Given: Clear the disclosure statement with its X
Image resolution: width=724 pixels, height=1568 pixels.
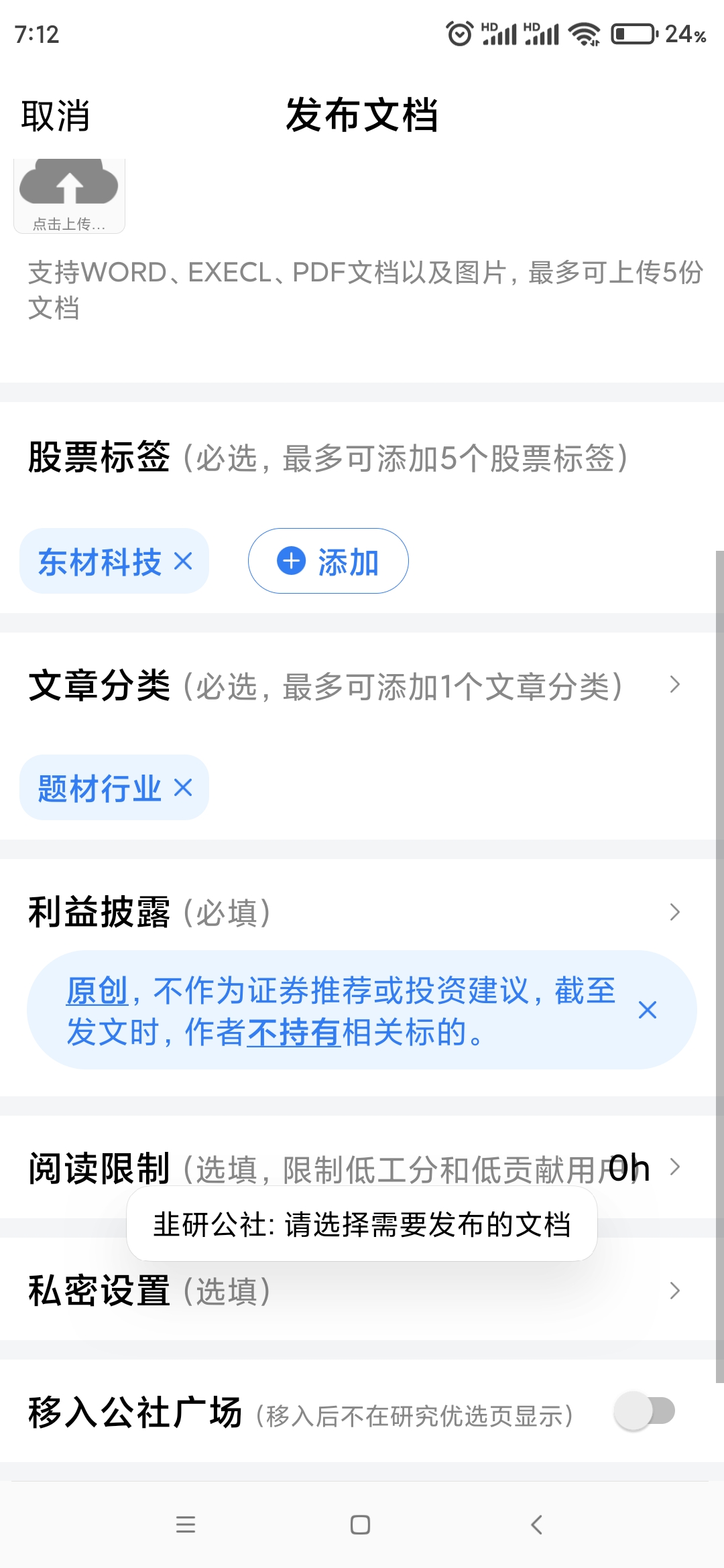Looking at the screenshot, I should [x=648, y=1010].
